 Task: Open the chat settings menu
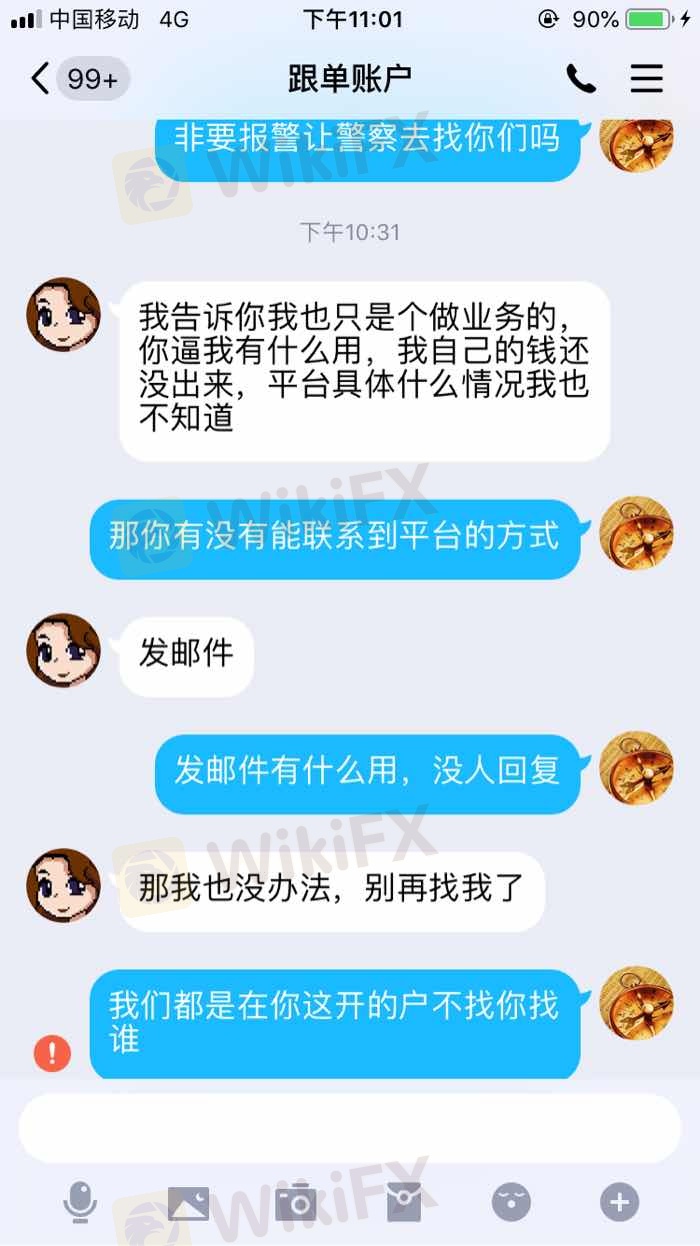(646, 78)
